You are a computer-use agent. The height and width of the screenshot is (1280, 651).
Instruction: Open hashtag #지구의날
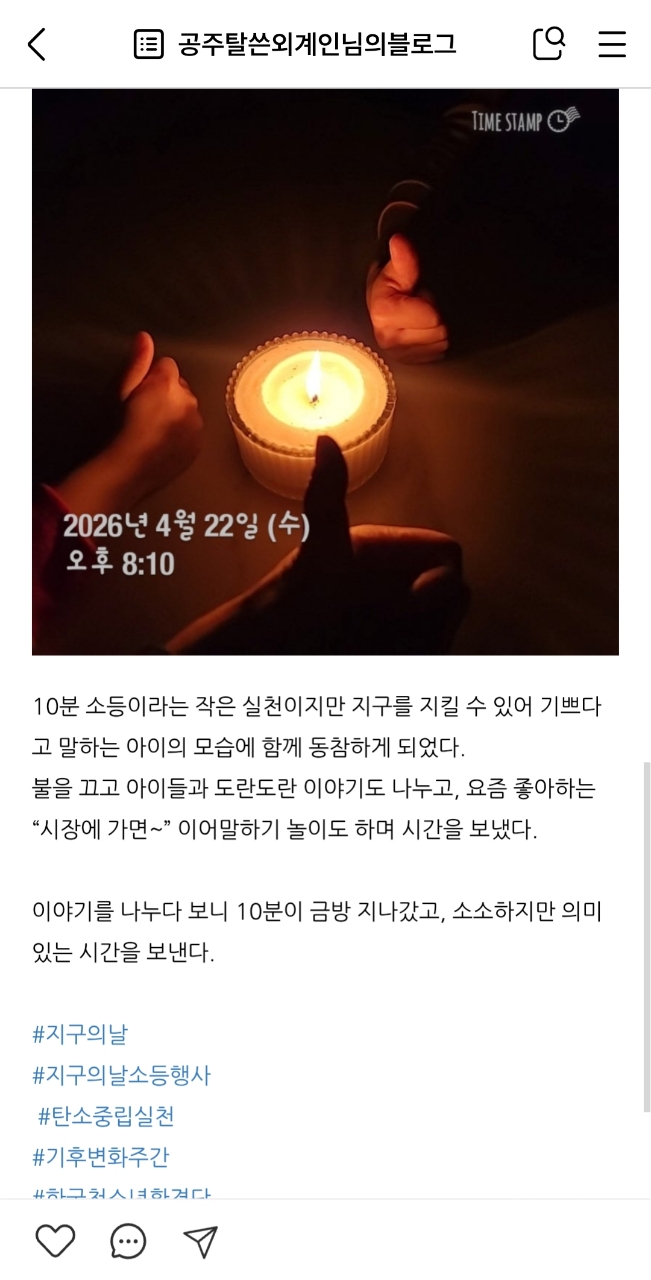pyautogui.click(x=80, y=1034)
